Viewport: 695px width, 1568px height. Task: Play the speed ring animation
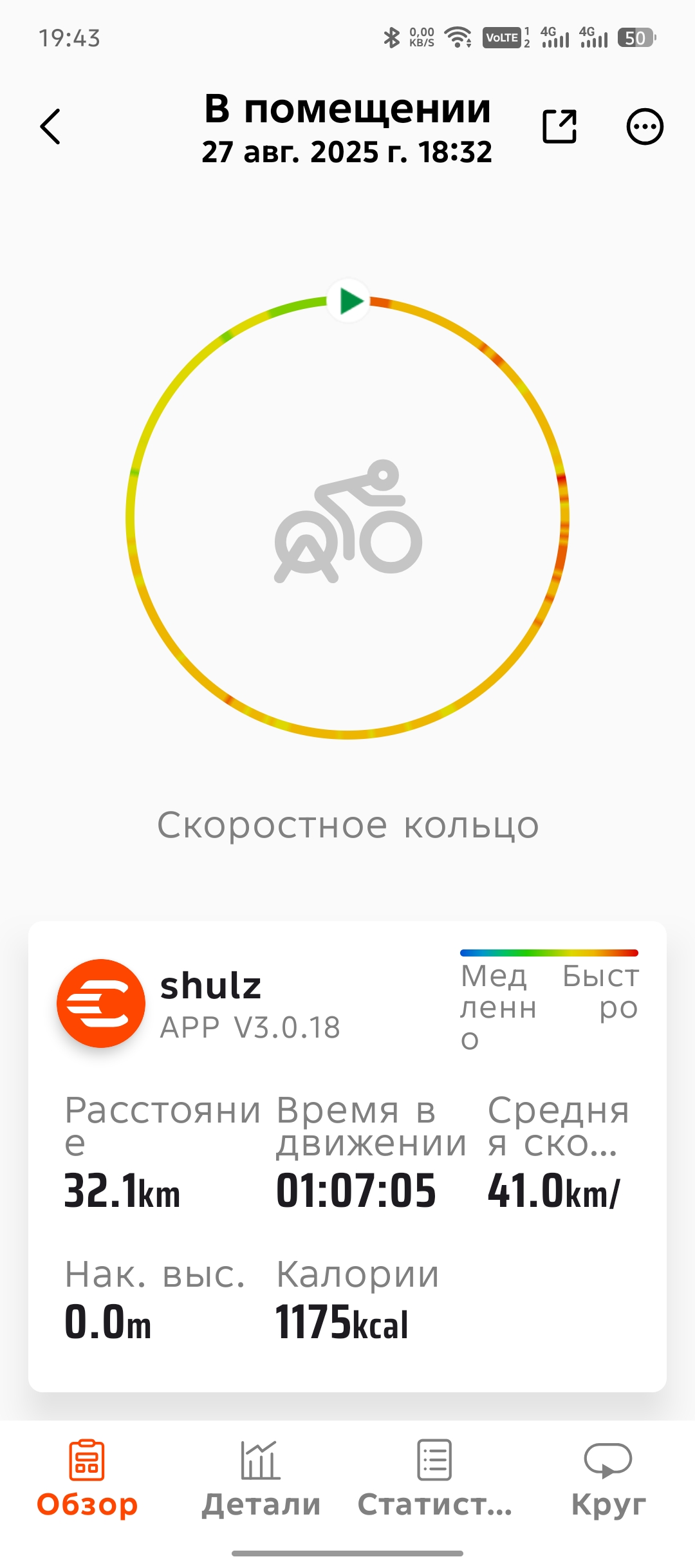pos(348,301)
